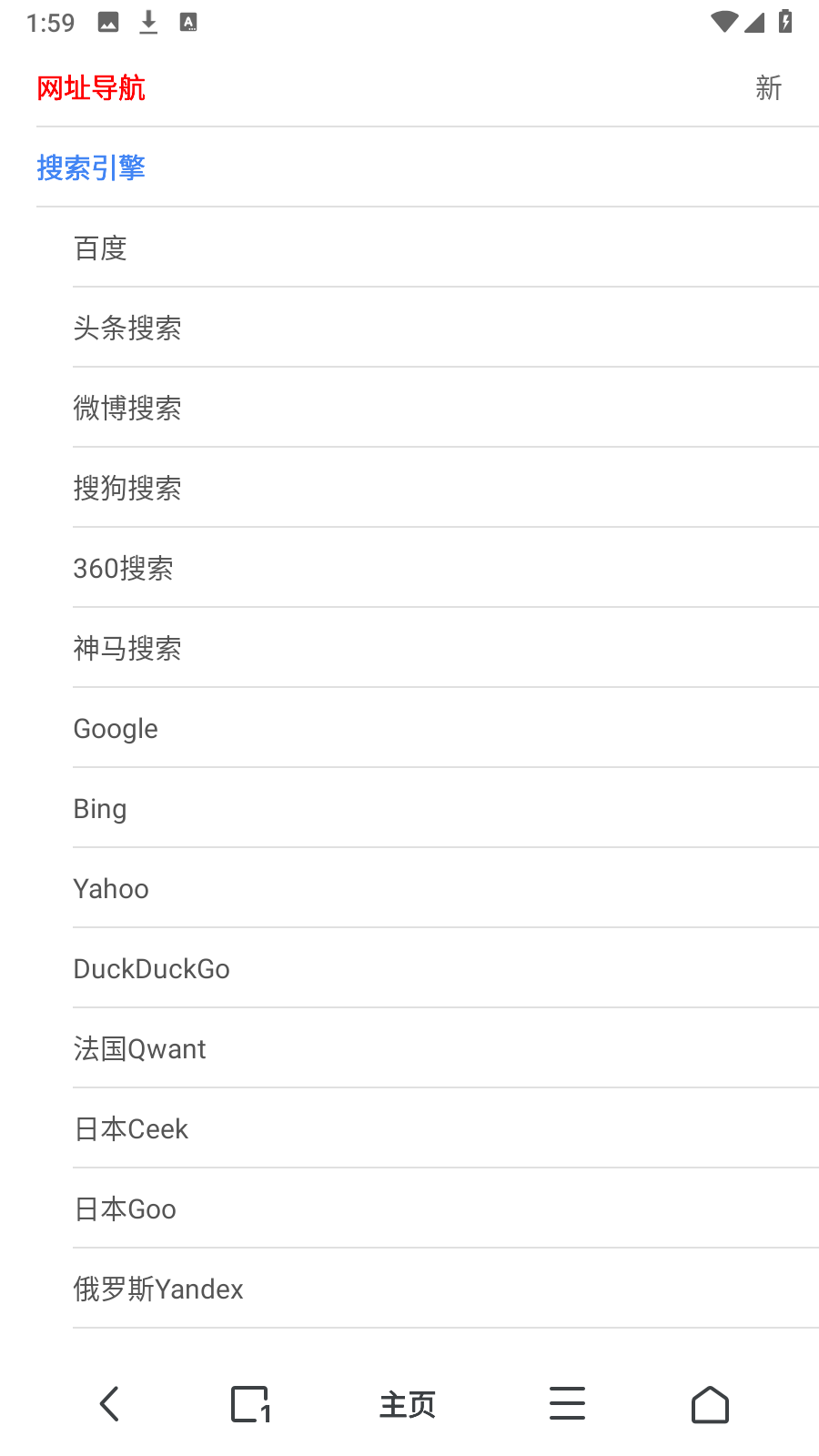Open DuckDuckGo

pyautogui.click(x=446, y=968)
